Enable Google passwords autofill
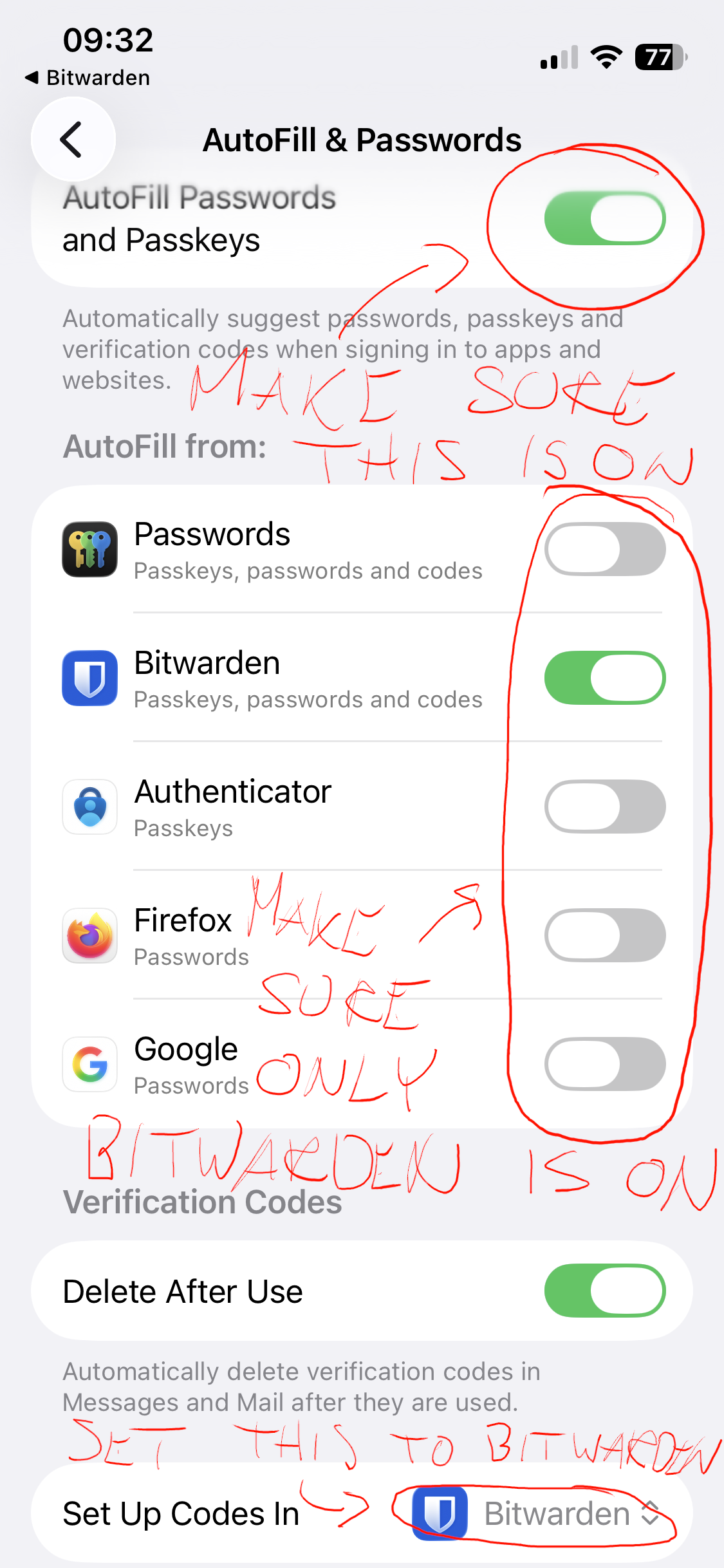The image size is (724, 1568). coord(604,1064)
